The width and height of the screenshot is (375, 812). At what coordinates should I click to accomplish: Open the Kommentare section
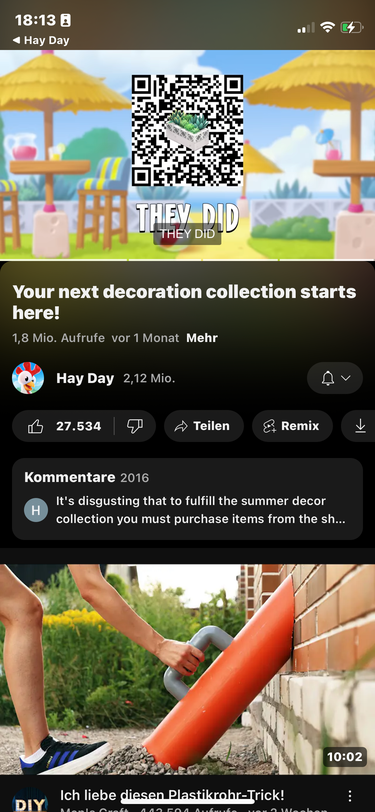click(188, 499)
